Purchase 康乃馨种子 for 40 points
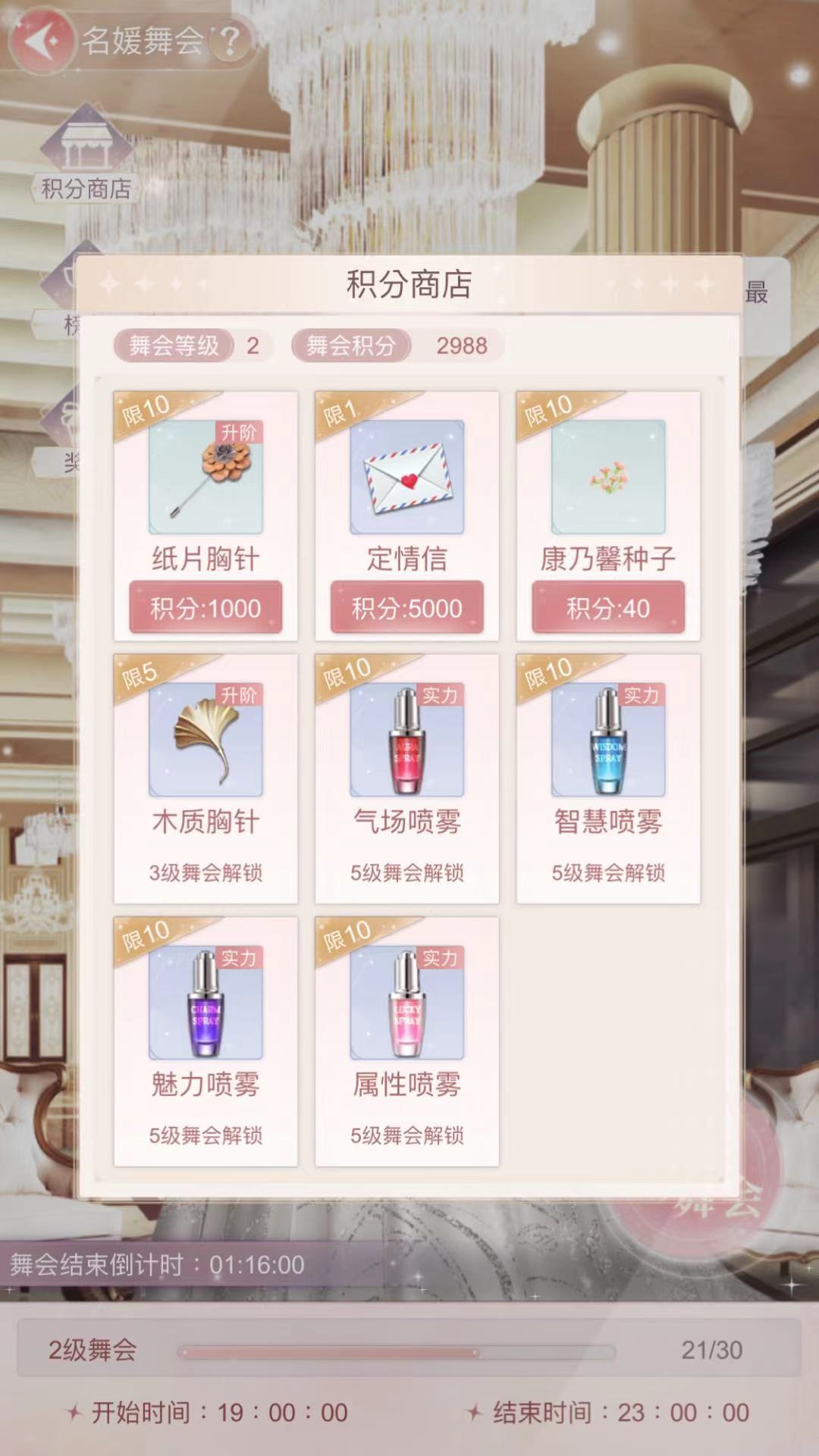The width and height of the screenshot is (819, 1456). (607, 608)
